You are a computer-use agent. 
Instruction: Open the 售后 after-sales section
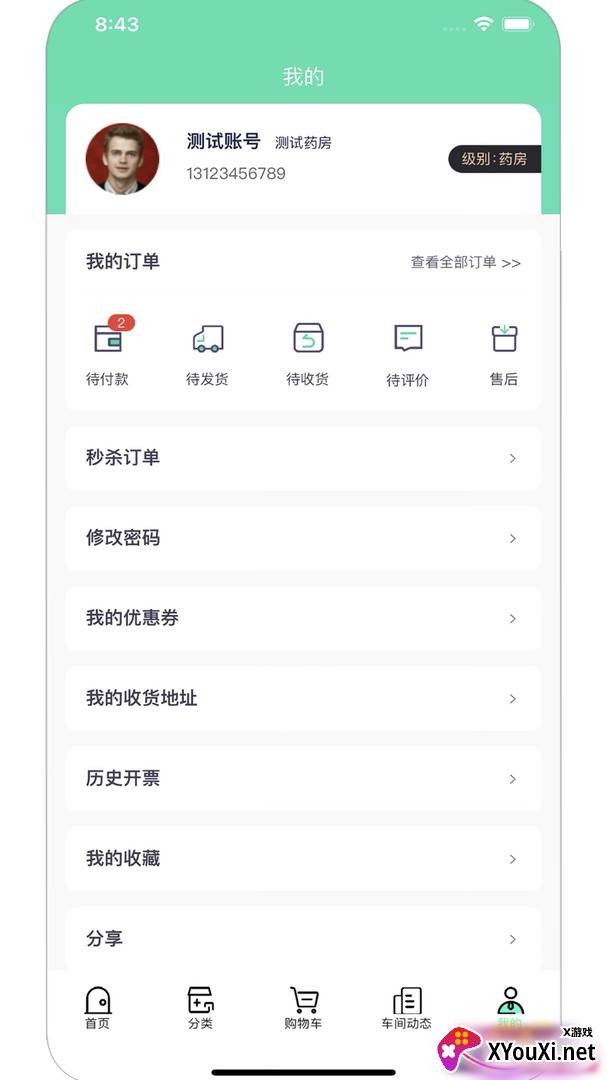pos(504,352)
